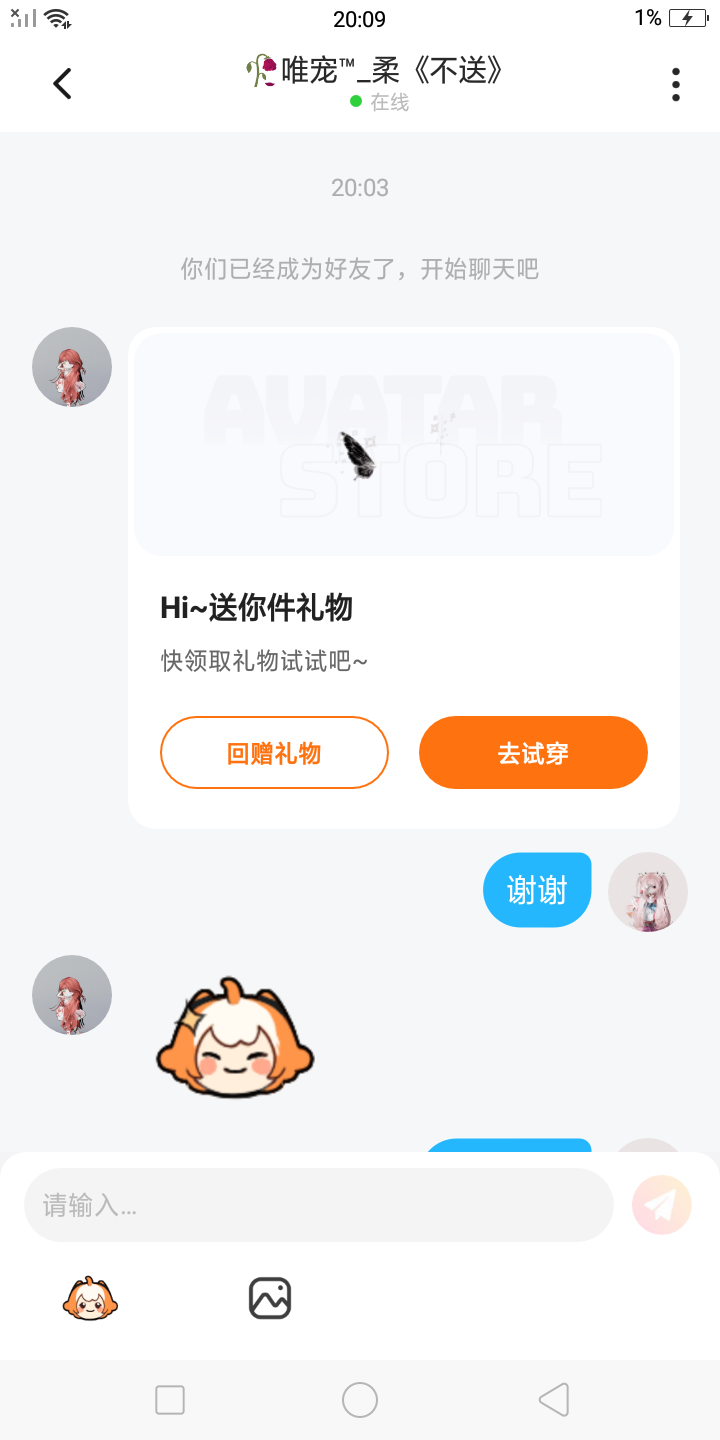Send the message with the paper plane
Image resolution: width=720 pixels, height=1440 pixels.
pos(661,1205)
